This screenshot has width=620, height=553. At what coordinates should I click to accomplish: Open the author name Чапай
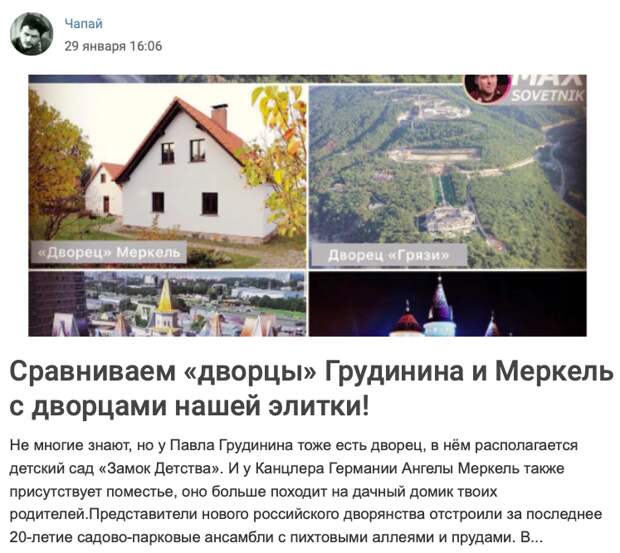coord(83,23)
